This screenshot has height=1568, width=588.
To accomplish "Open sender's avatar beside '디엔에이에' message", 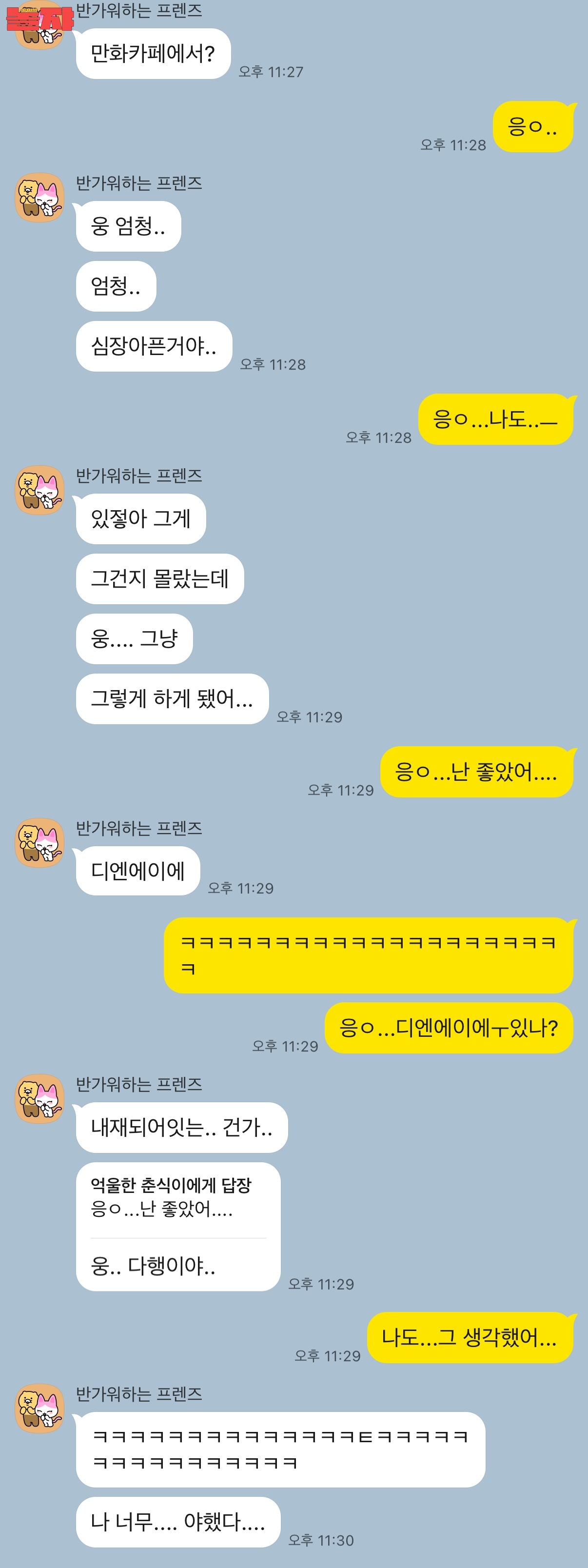I will pos(39,843).
